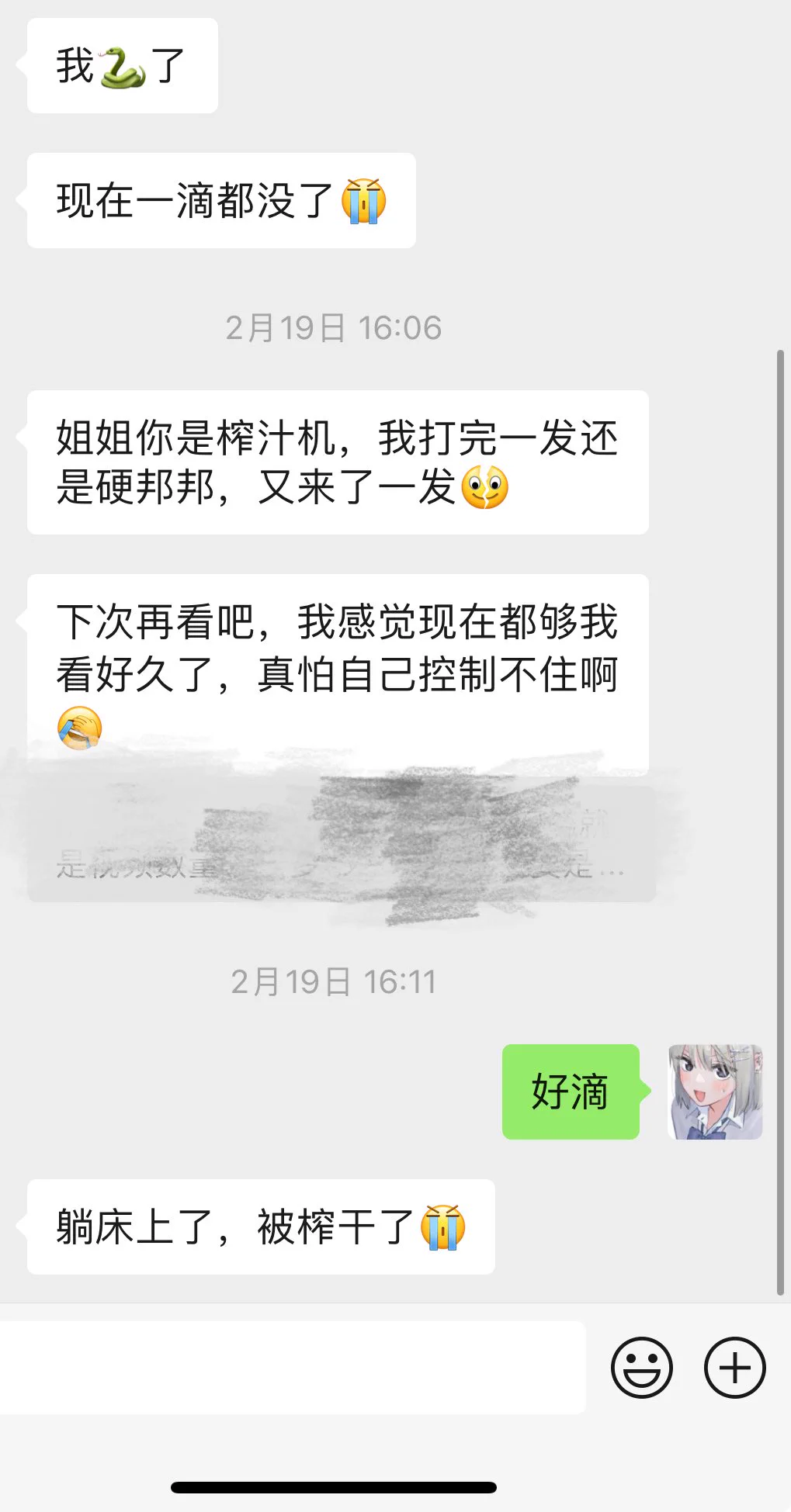Focus the message input field
791x1512 pixels.
293,1368
